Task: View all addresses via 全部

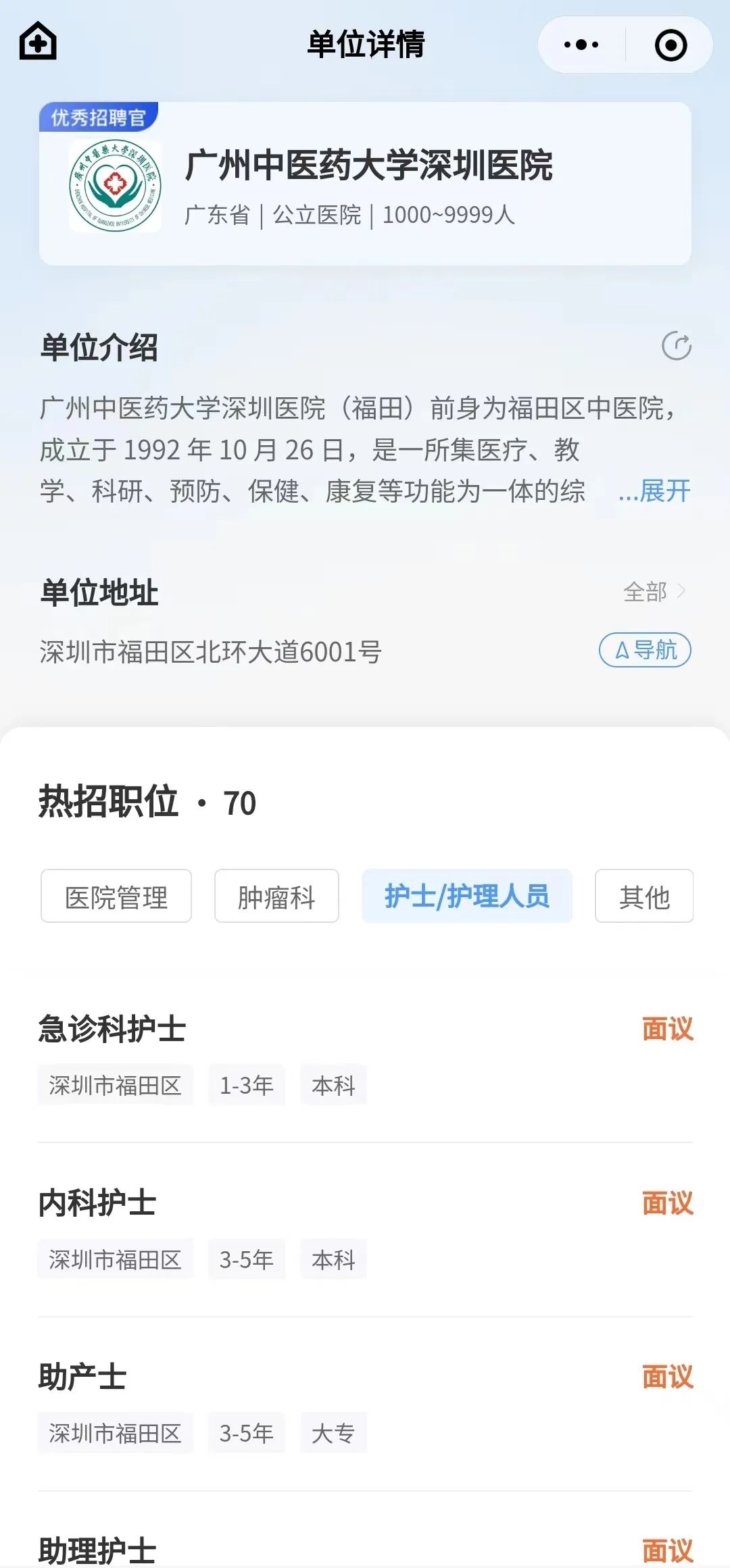Action: tap(654, 592)
